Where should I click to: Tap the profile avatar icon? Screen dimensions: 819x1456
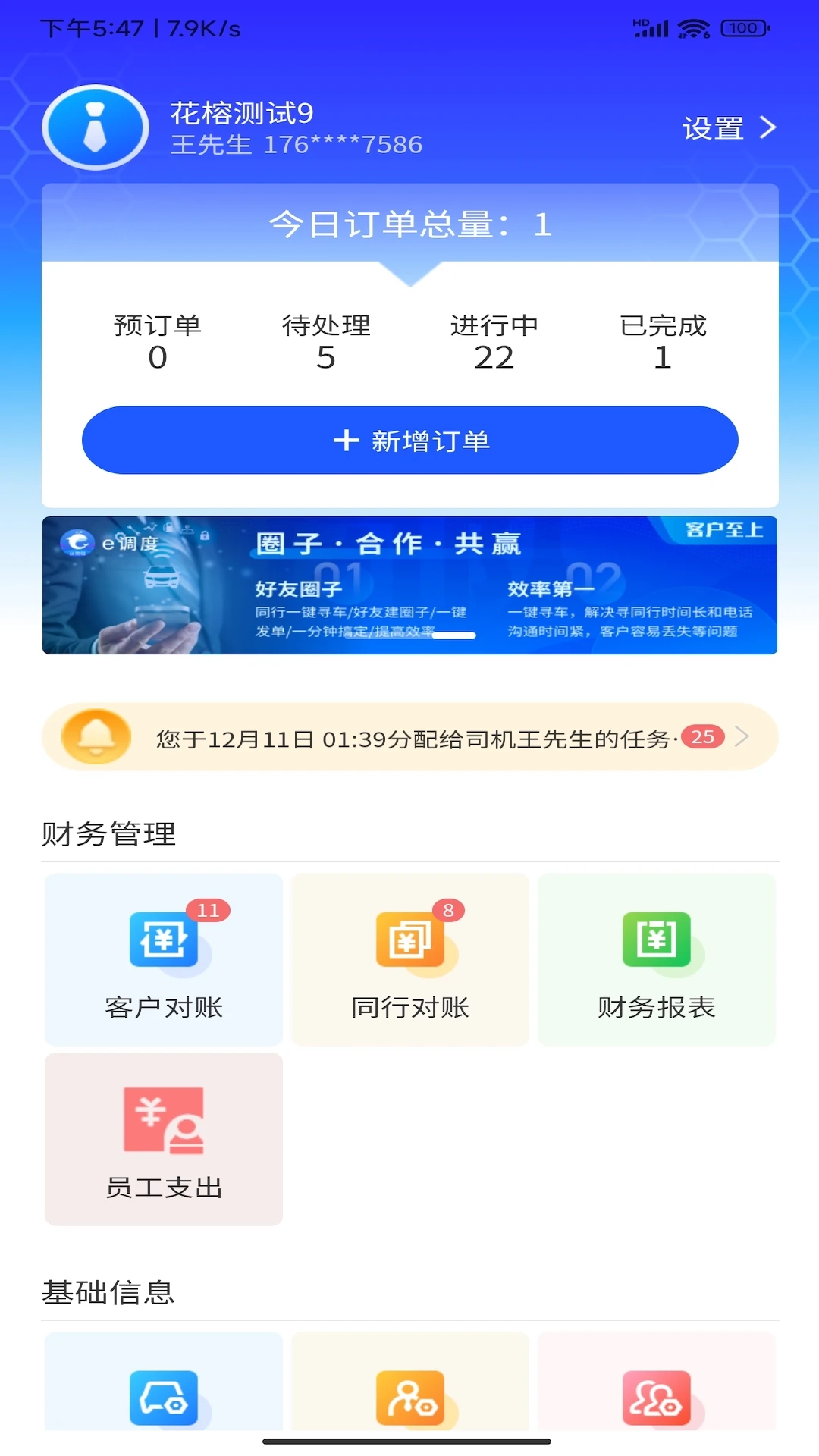click(x=96, y=127)
